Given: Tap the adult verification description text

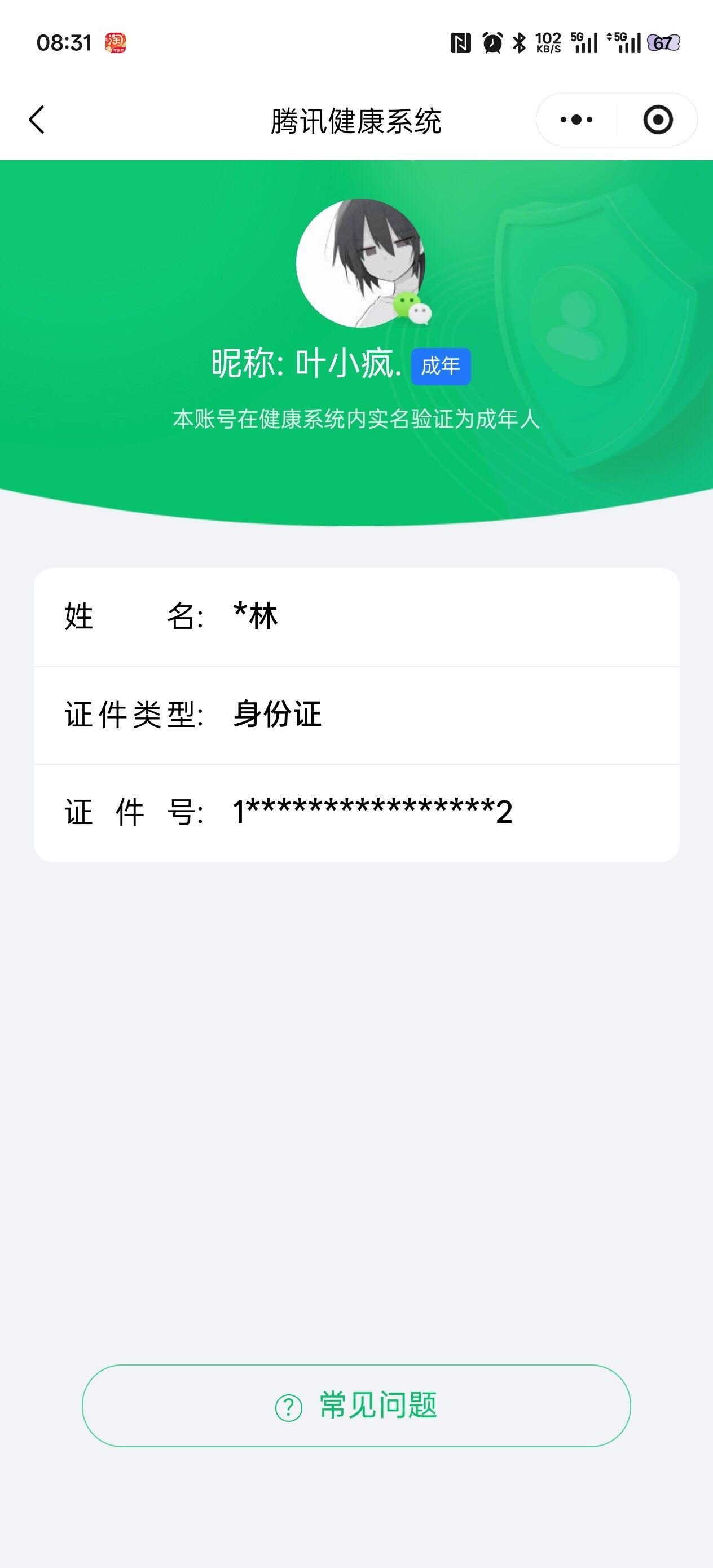Looking at the screenshot, I should click(356, 418).
